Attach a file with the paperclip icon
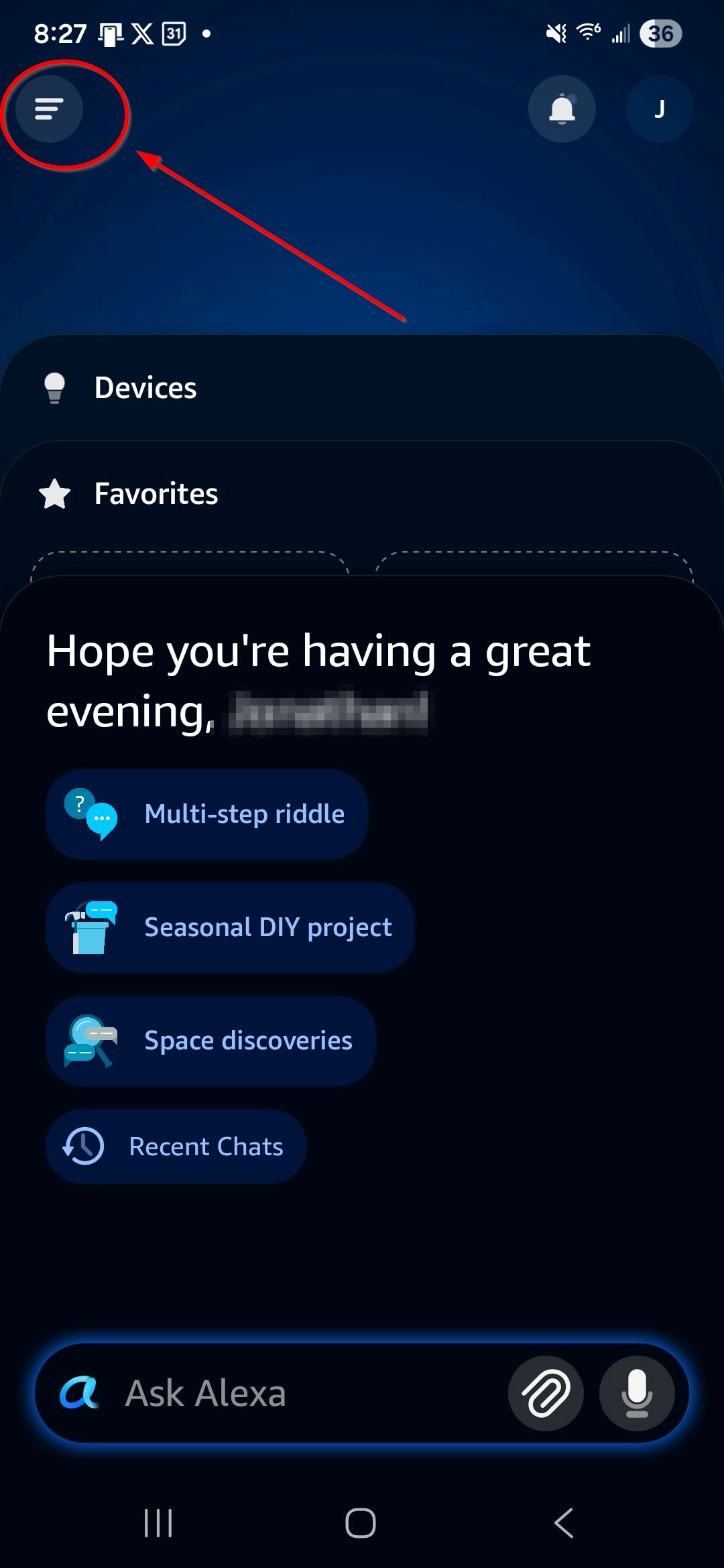Screen dimensions: 724x1568 (x=546, y=1394)
